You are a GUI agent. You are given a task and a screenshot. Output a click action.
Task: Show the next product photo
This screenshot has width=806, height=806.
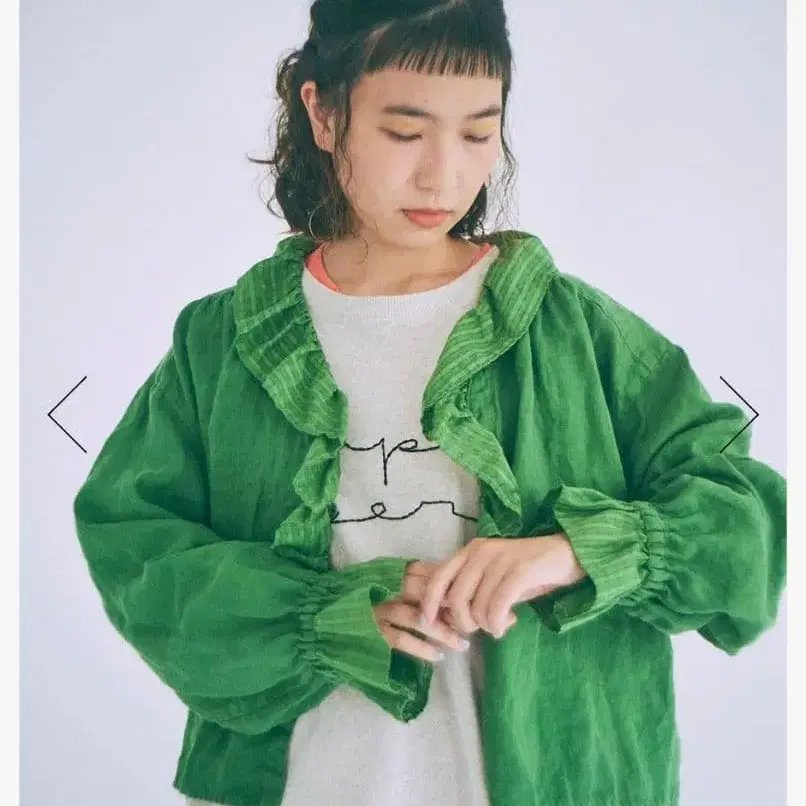tap(739, 414)
